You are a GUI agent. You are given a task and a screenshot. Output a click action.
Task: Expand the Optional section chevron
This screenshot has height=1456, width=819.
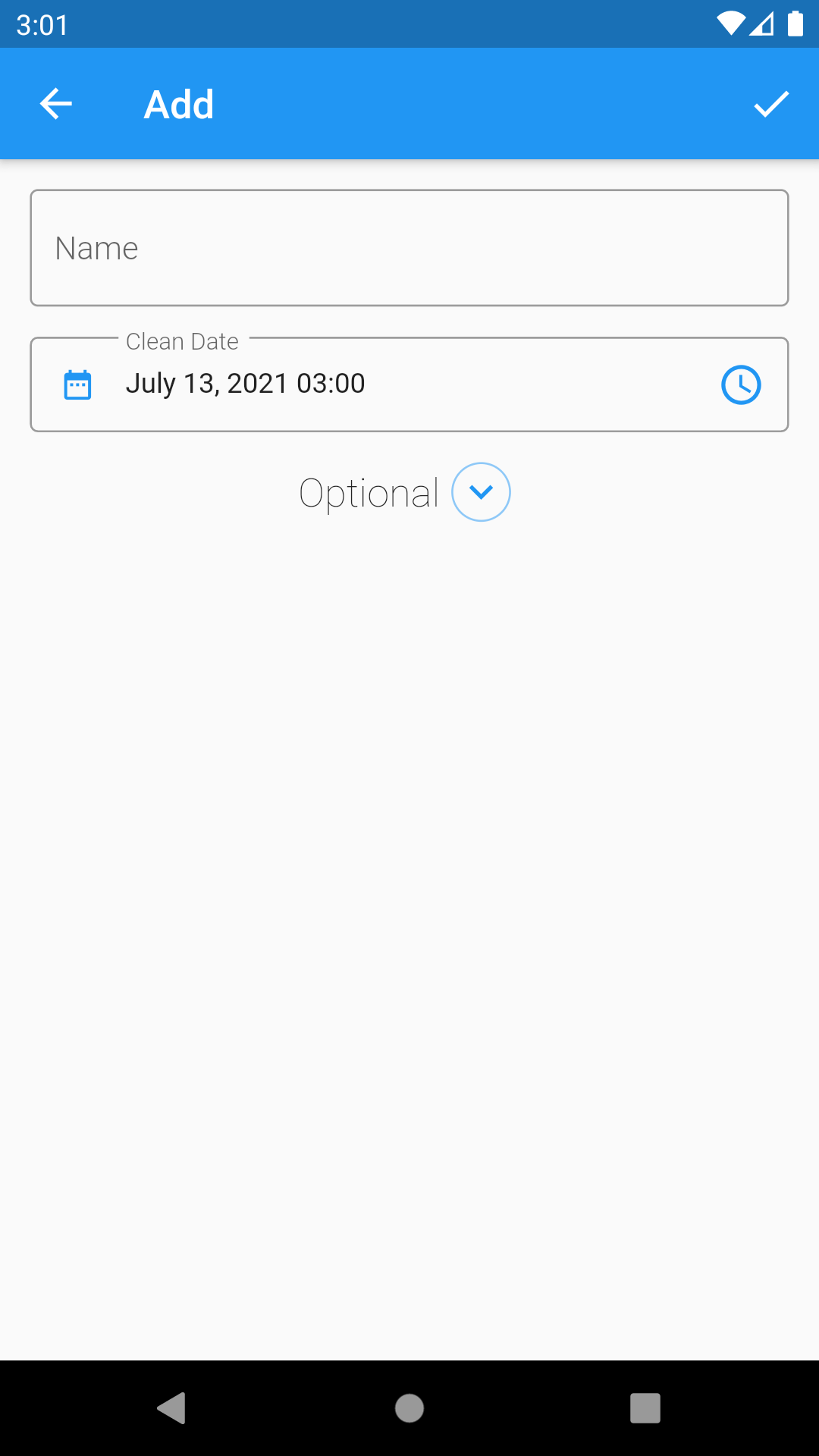click(x=481, y=492)
